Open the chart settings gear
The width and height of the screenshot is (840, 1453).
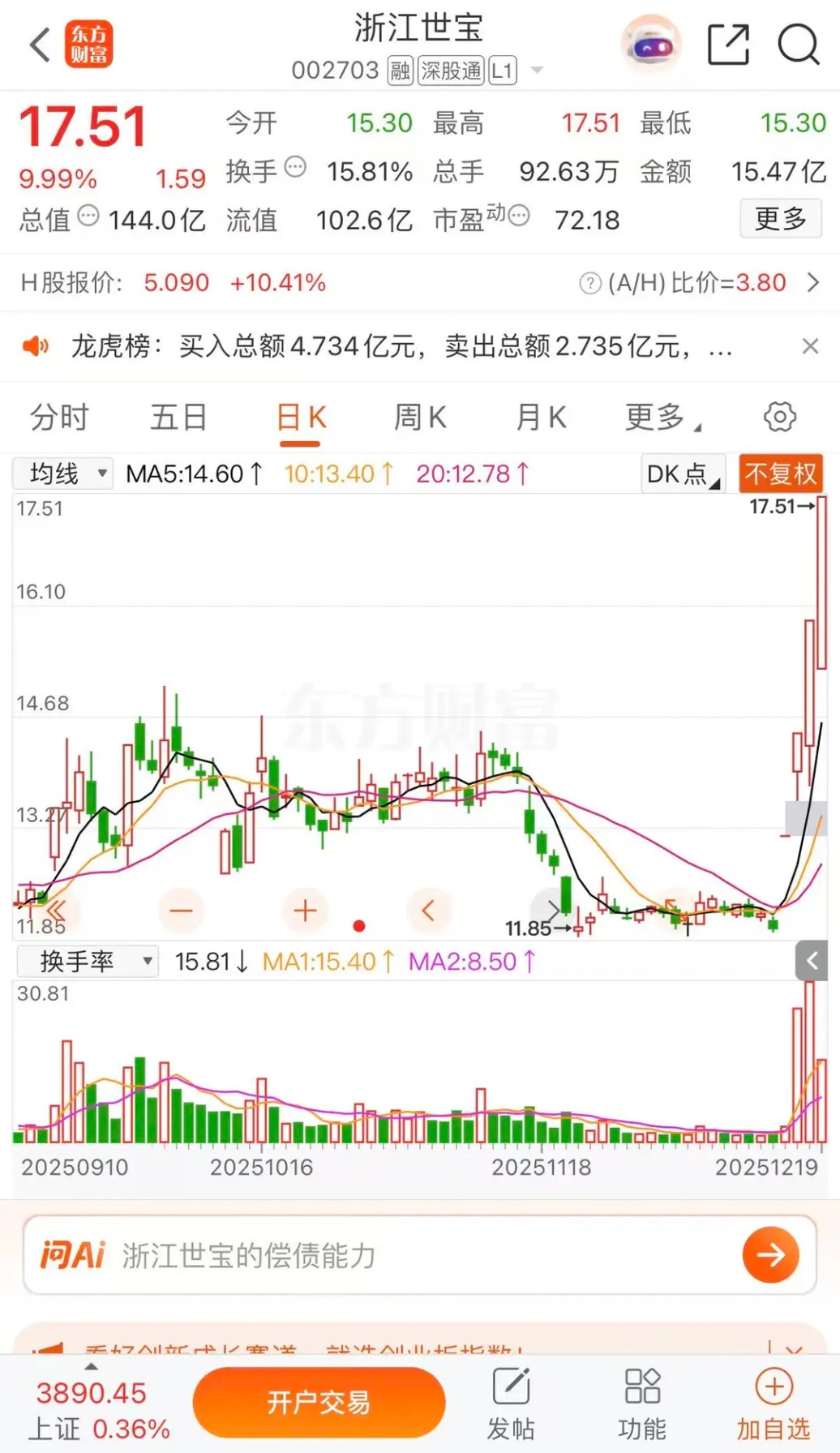click(779, 416)
